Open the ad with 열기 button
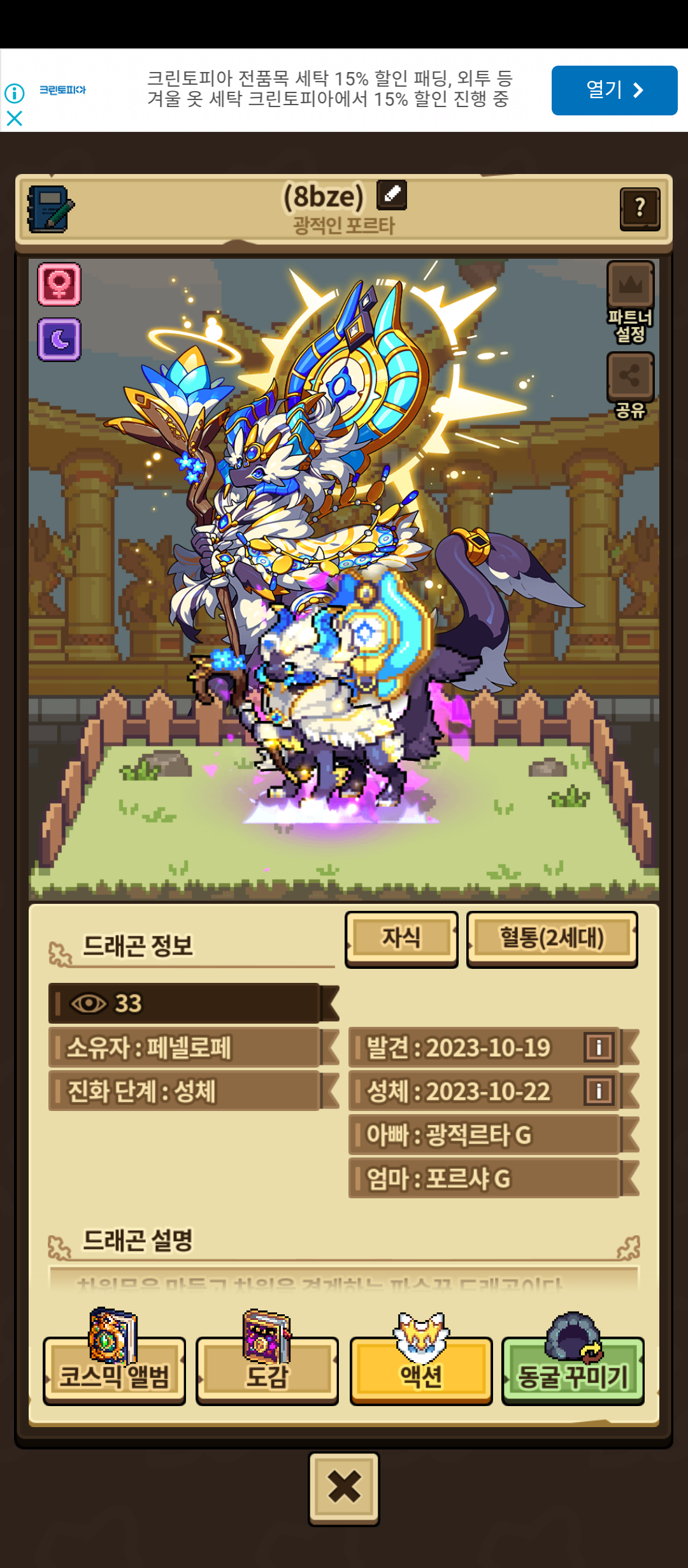The image size is (688, 1568). (x=614, y=90)
